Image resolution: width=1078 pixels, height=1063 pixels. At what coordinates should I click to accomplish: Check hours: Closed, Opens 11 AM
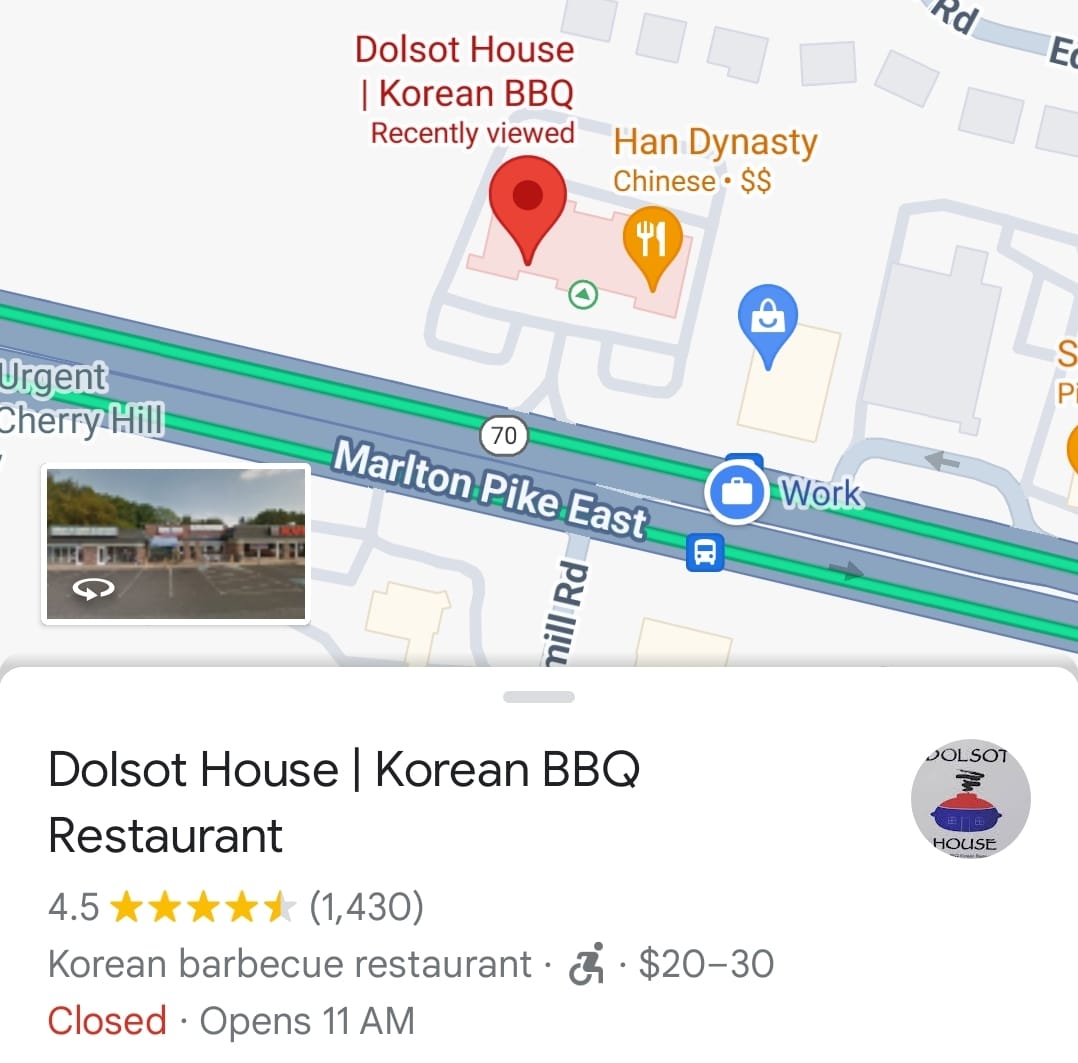231,1021
